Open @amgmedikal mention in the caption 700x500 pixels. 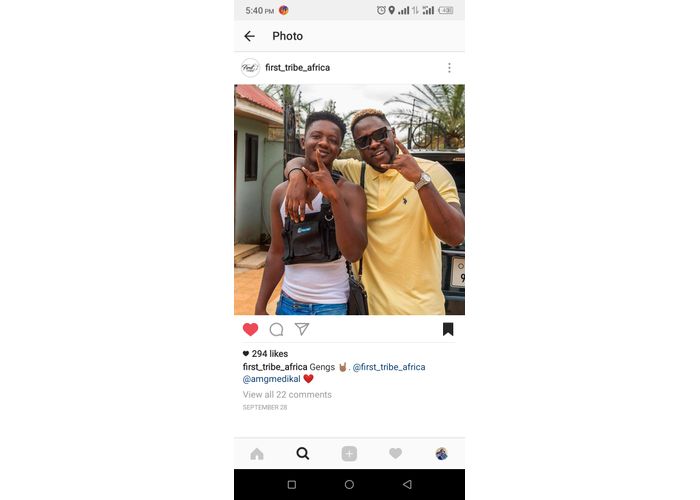click(x=271, y=379)
